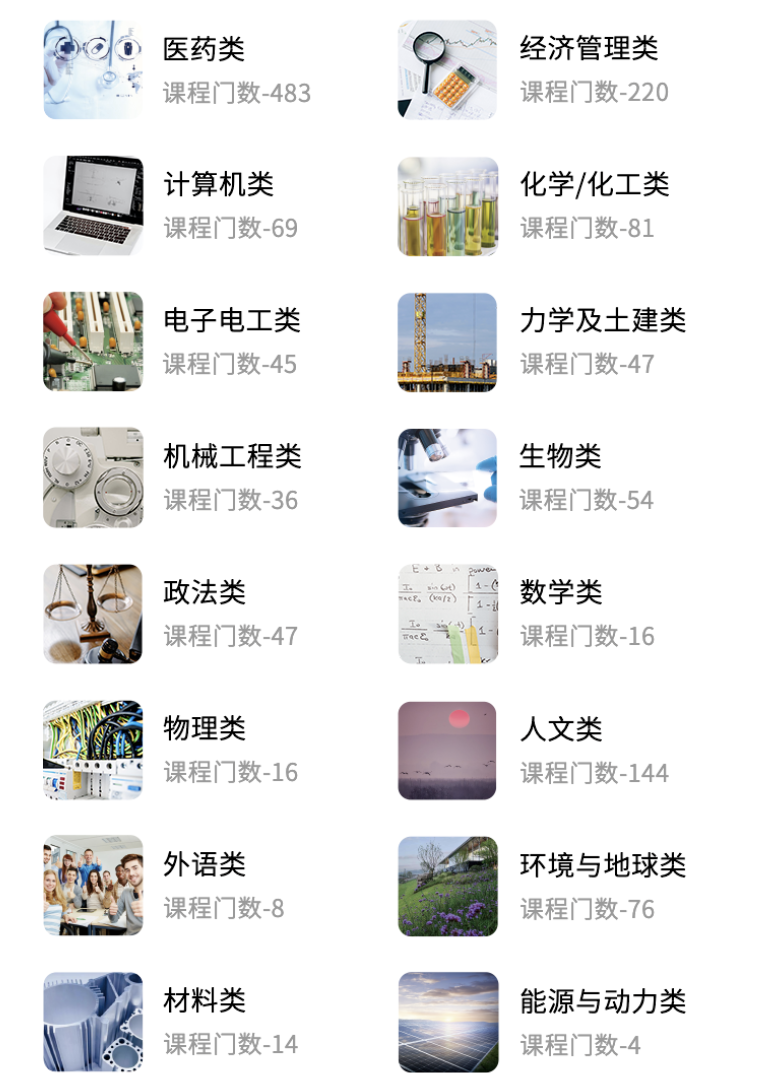The width and height of the screenshot is (763, 1073).
Task: Open the 化学/化工类 category
Action: pos(594,184)
